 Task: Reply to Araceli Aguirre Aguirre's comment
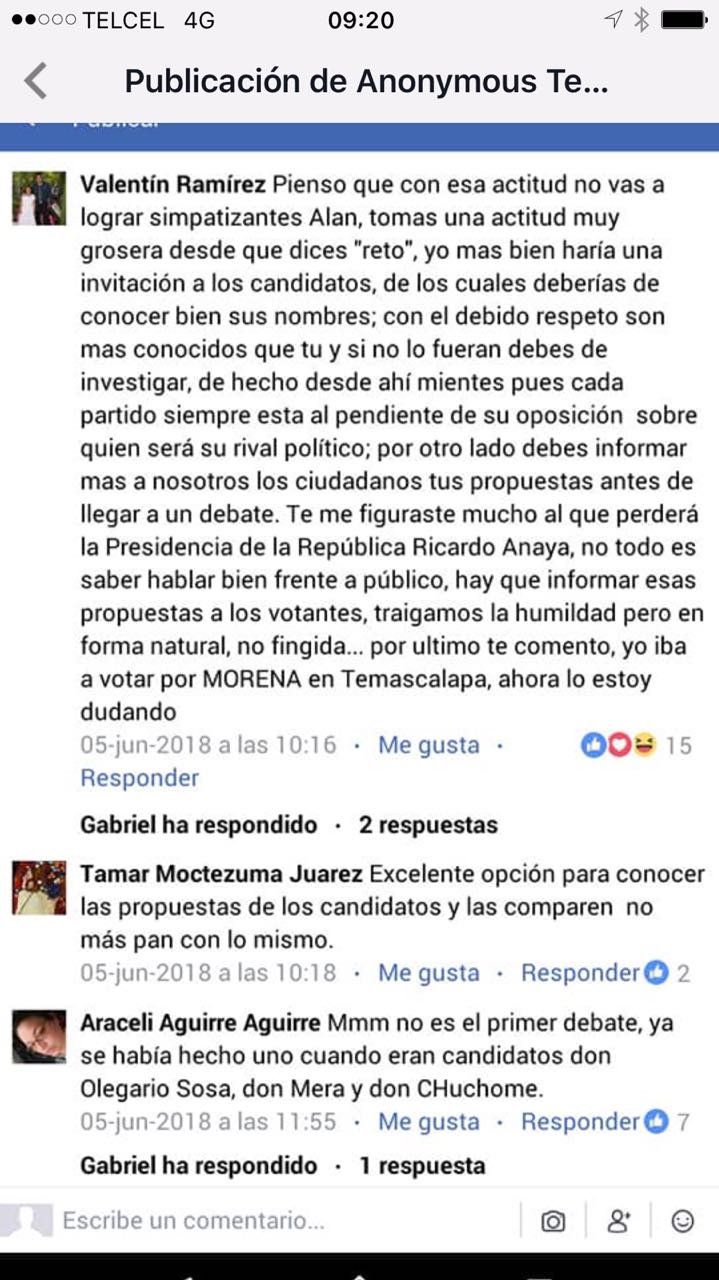point(579,1122)
